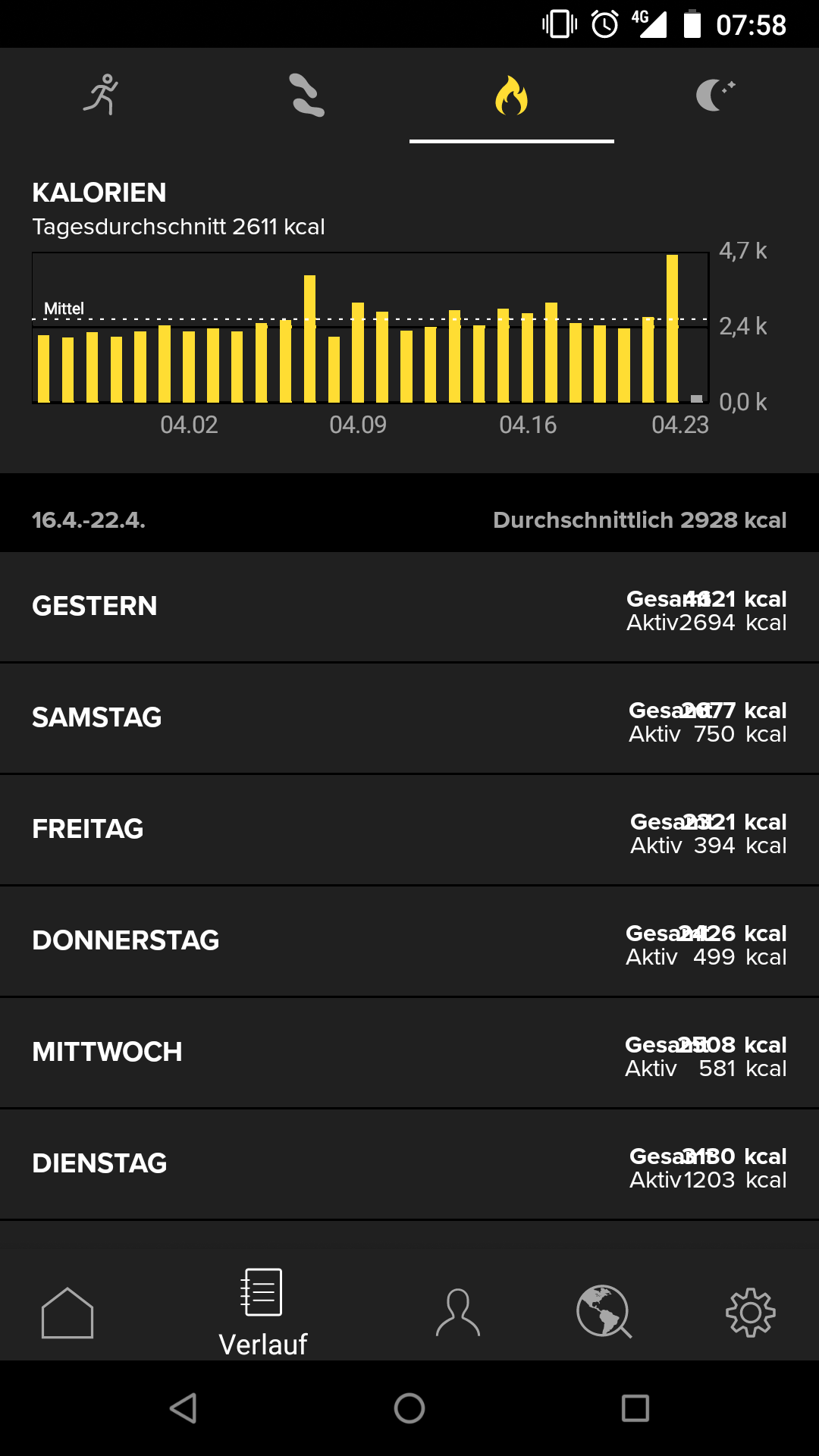The image size is (819, 1456).
Task: Switch to the sleep moon tab
Action: click(716, 95)
